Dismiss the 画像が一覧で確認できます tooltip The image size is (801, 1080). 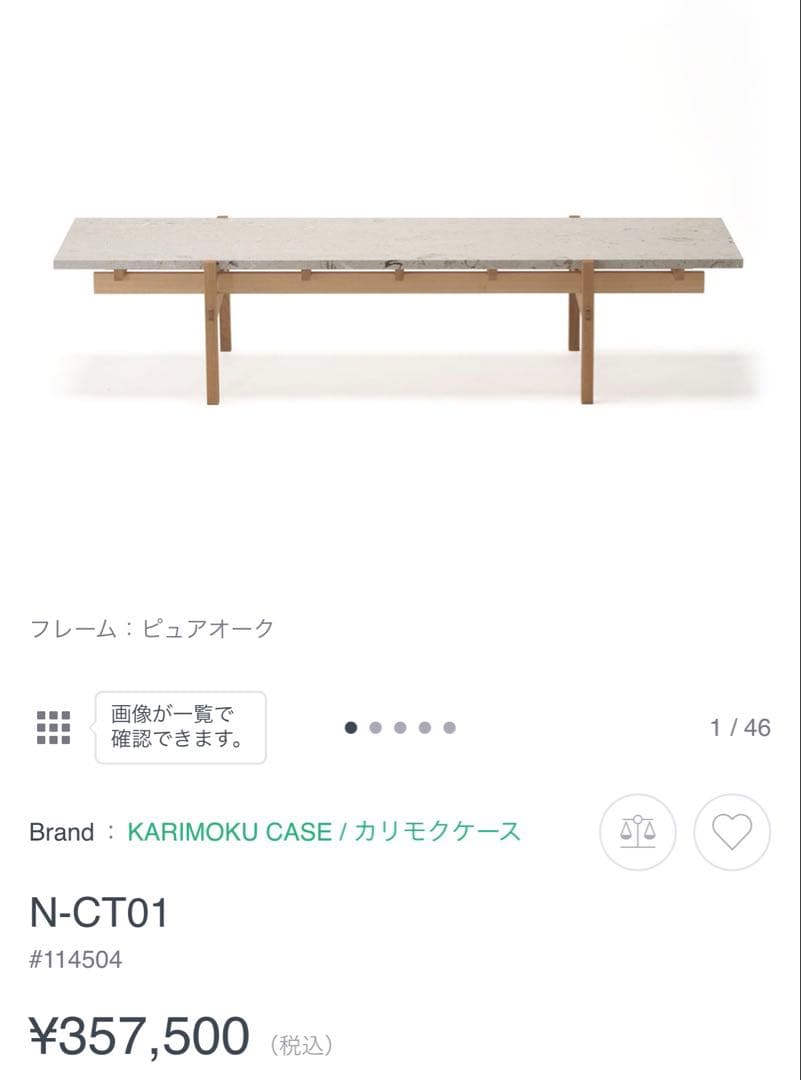[x=179, y=727]
